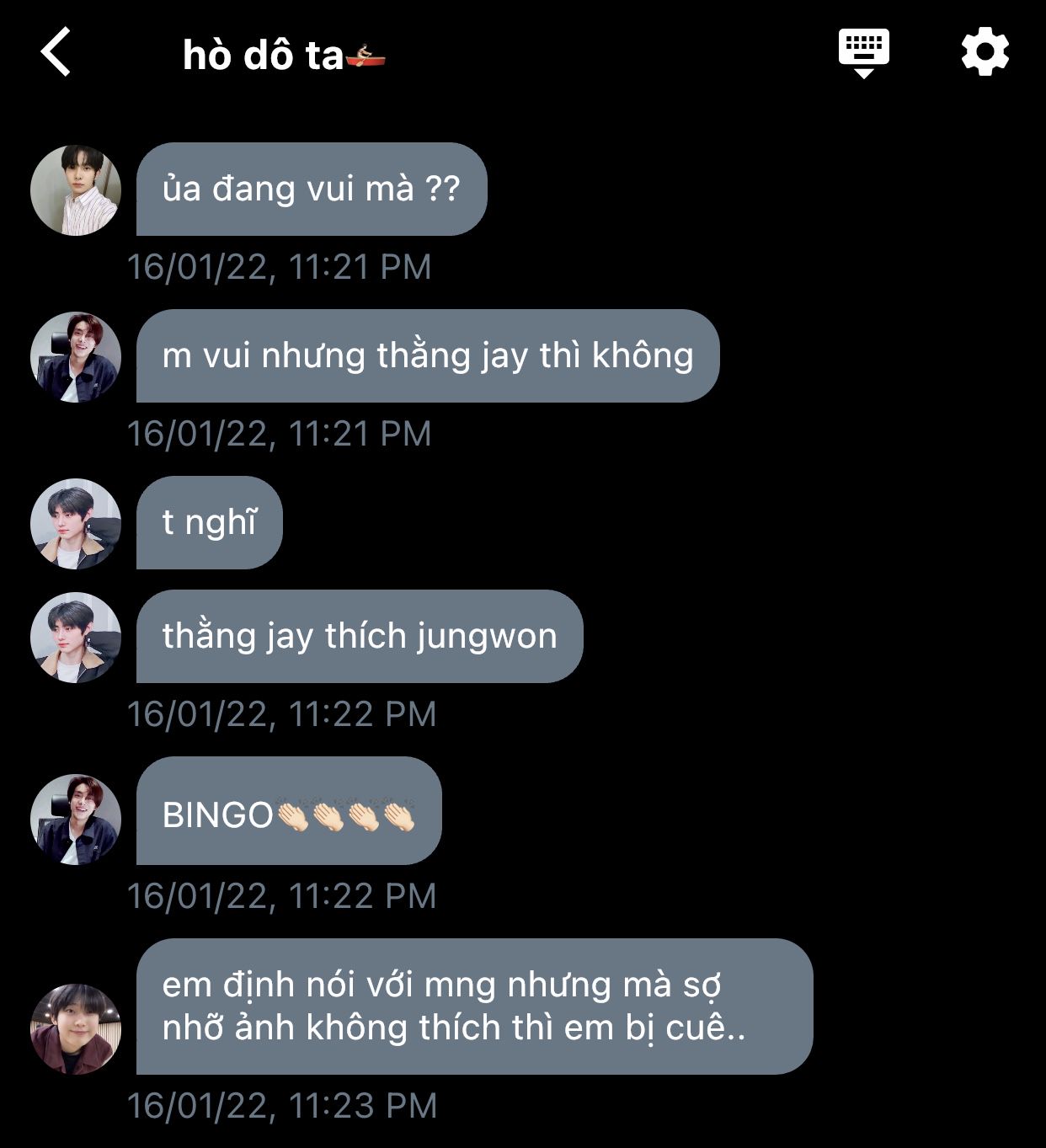The width and height of the screenshot is (1046, 1148).
Task: Tap avatar beside "thằng jay thích jungwon"
Action: (76, 637)
